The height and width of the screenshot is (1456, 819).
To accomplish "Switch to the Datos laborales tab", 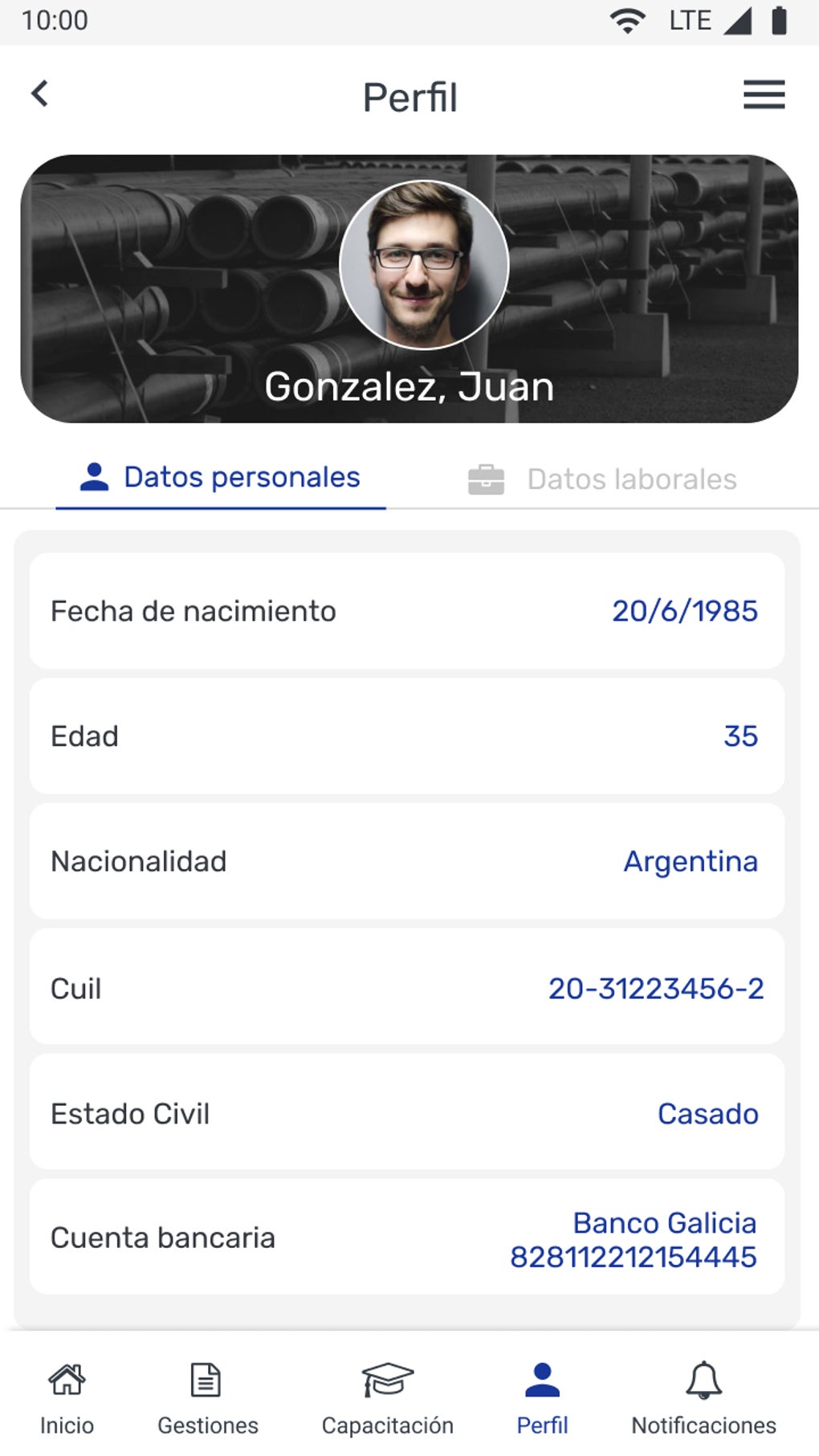I will (631, 478).
